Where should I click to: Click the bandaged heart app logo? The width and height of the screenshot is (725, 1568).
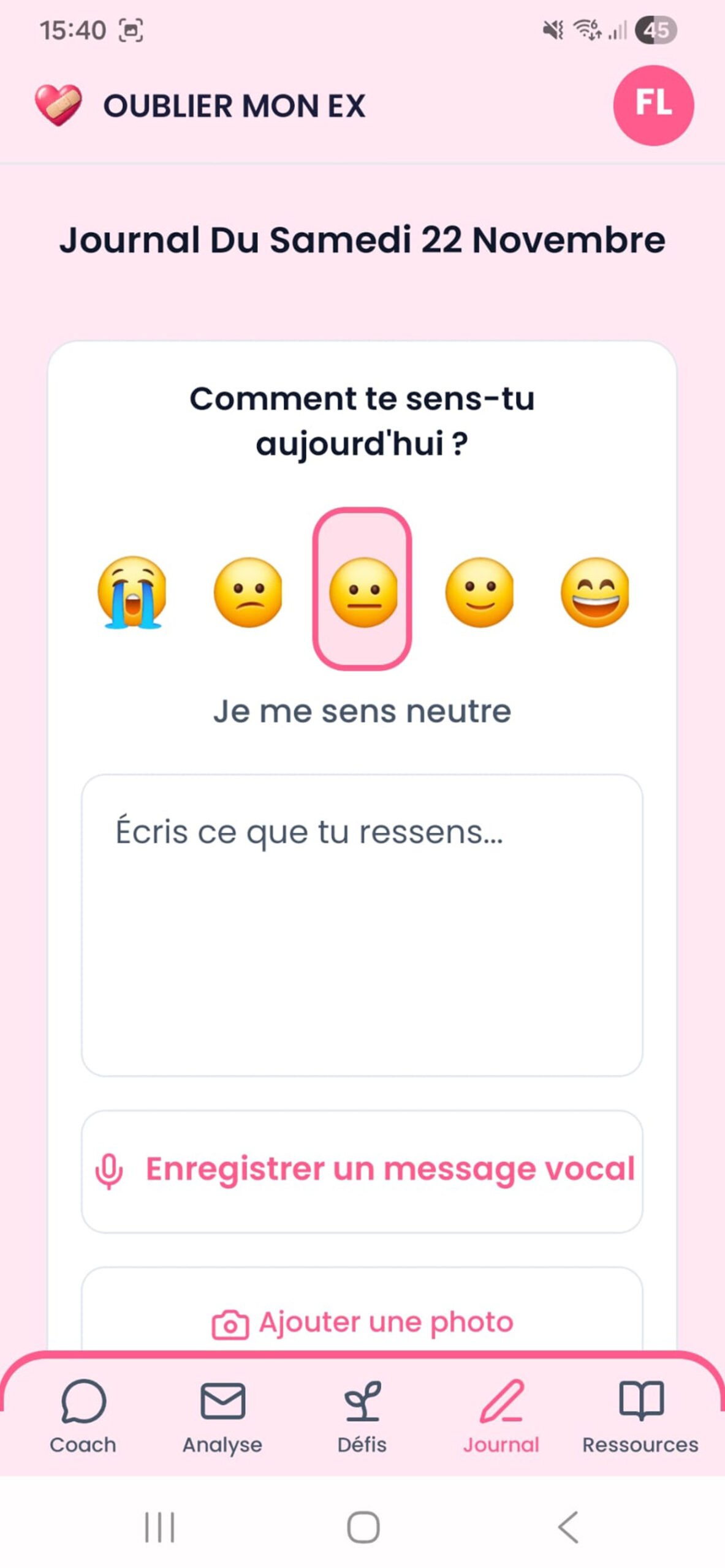58,105
